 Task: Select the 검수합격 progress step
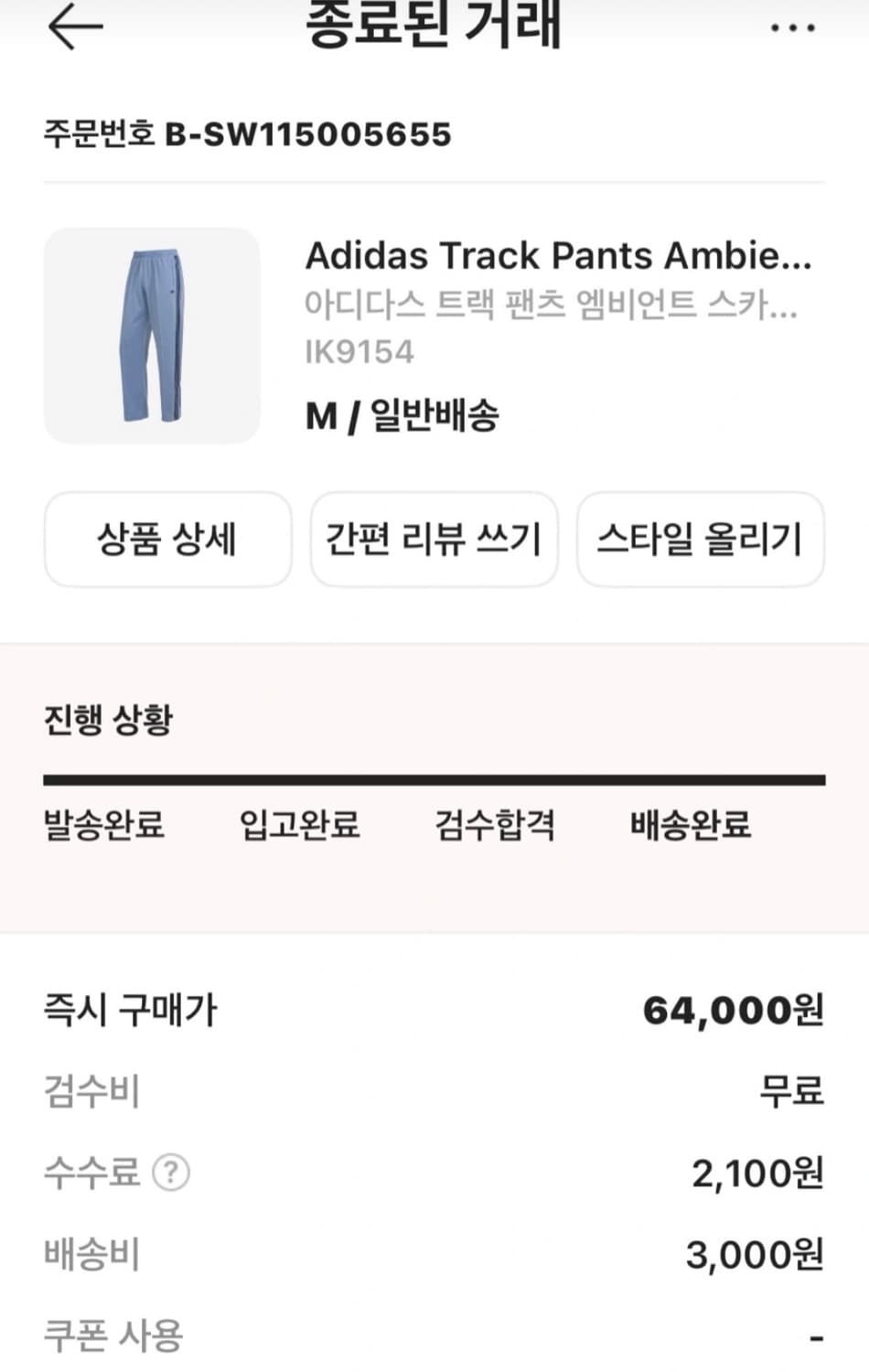pyautogui.click(x=495, y=826)
